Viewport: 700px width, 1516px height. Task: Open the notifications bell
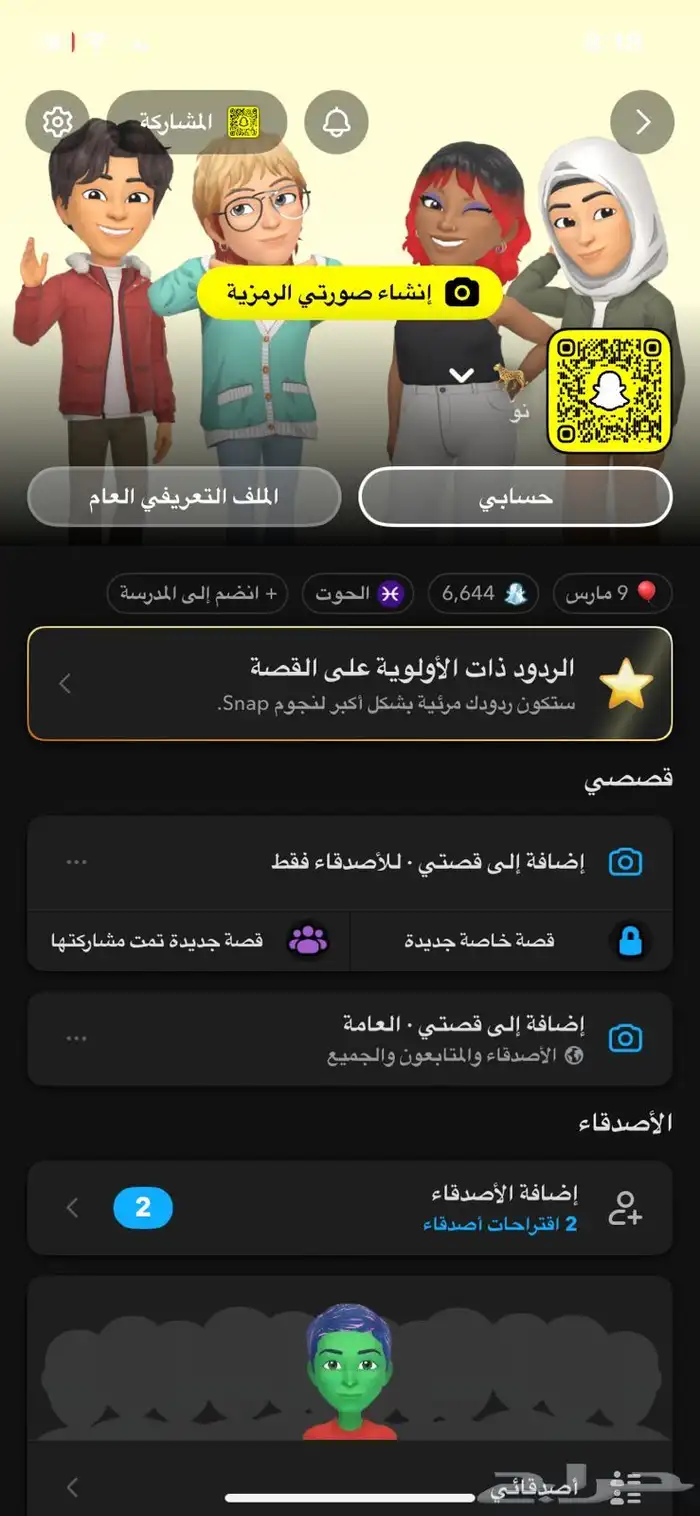coord(336,122)
